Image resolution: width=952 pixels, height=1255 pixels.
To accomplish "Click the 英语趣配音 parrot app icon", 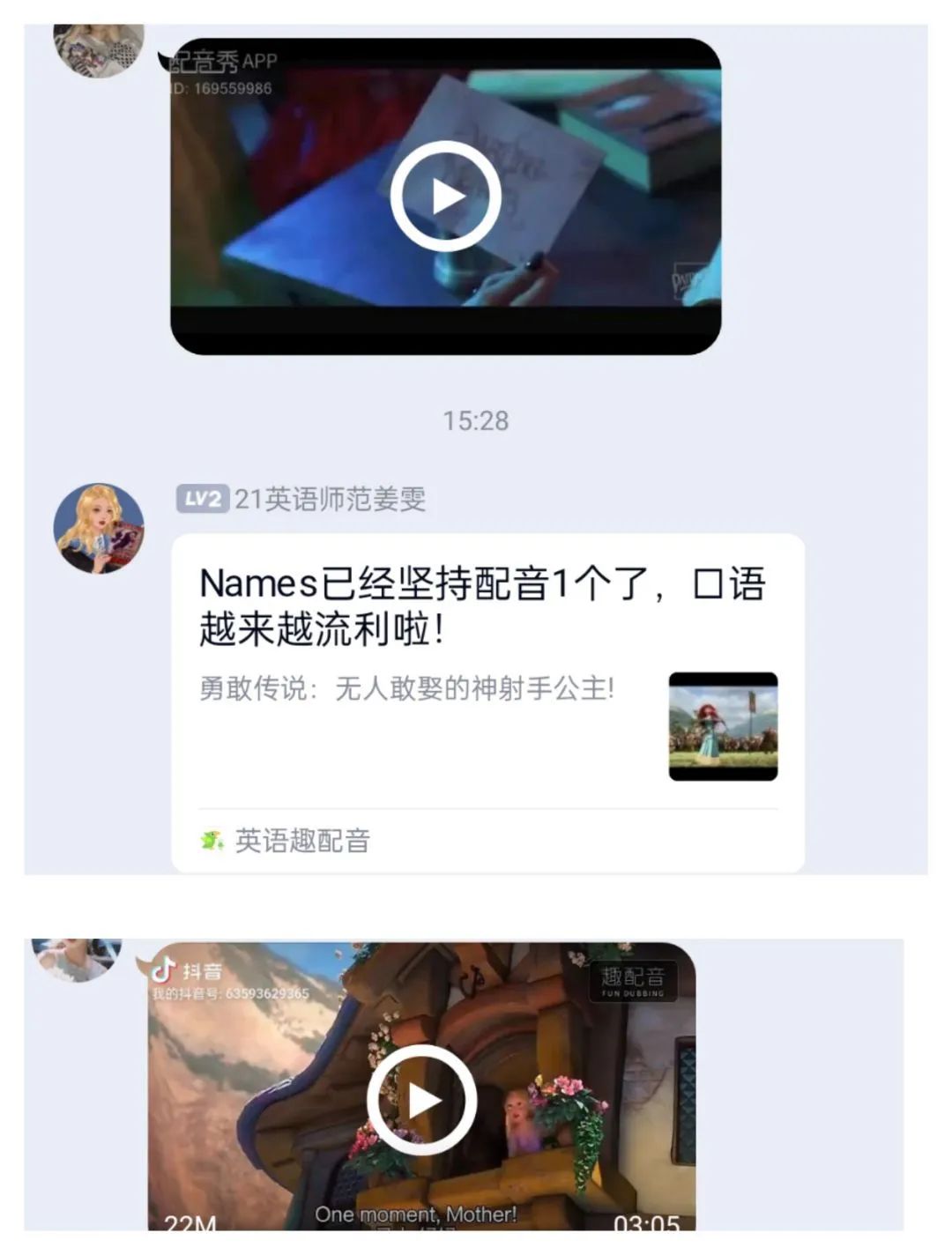I will point(210,842).
